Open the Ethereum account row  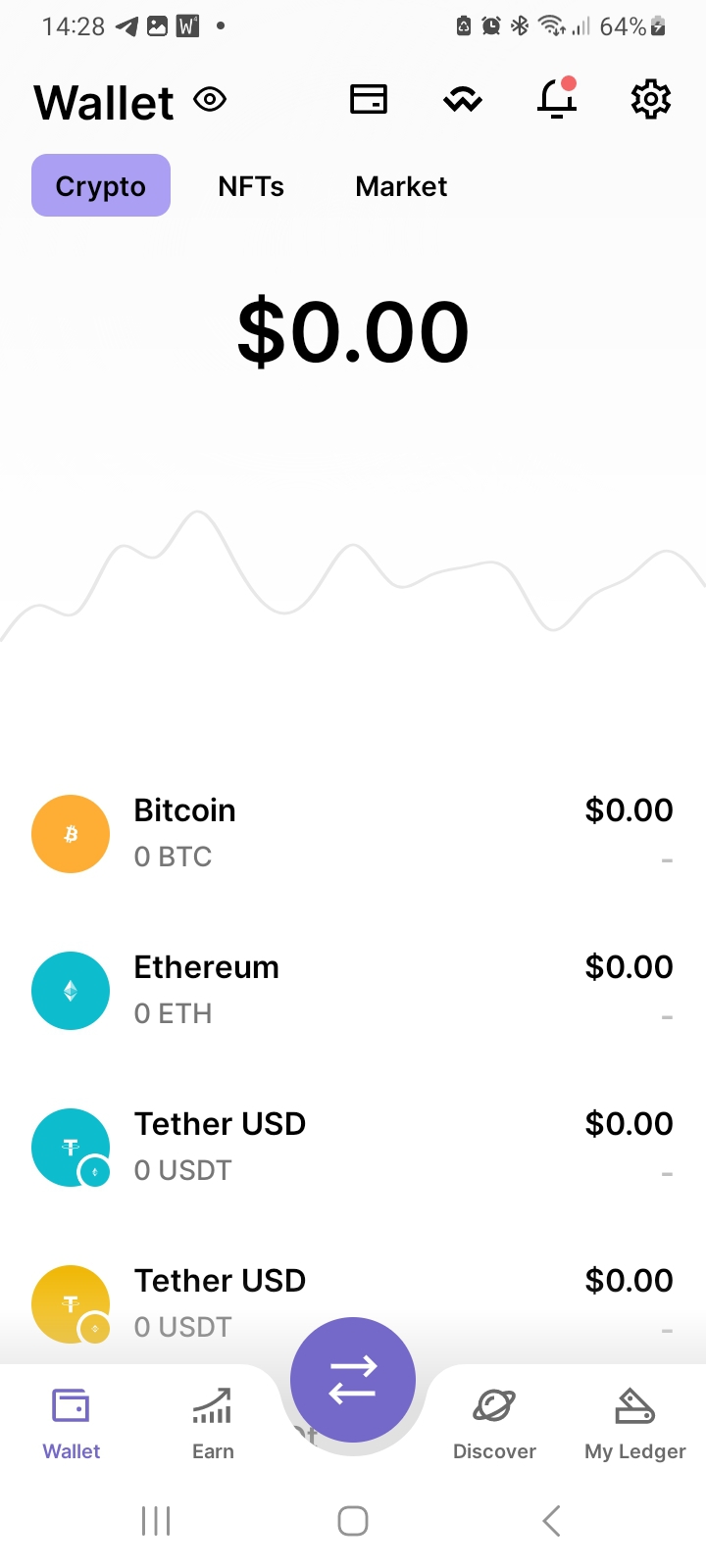(353, 991)
